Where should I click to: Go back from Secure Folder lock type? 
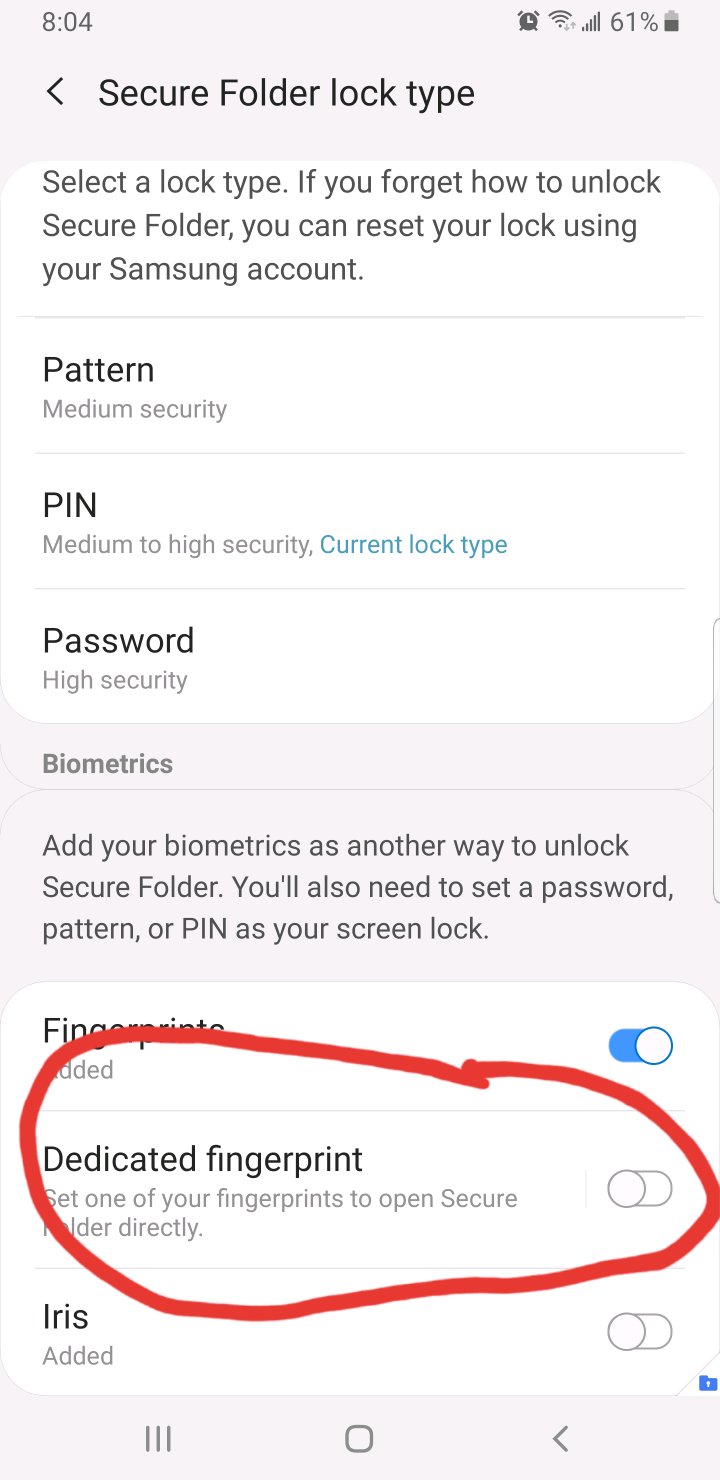pos(56,93)
